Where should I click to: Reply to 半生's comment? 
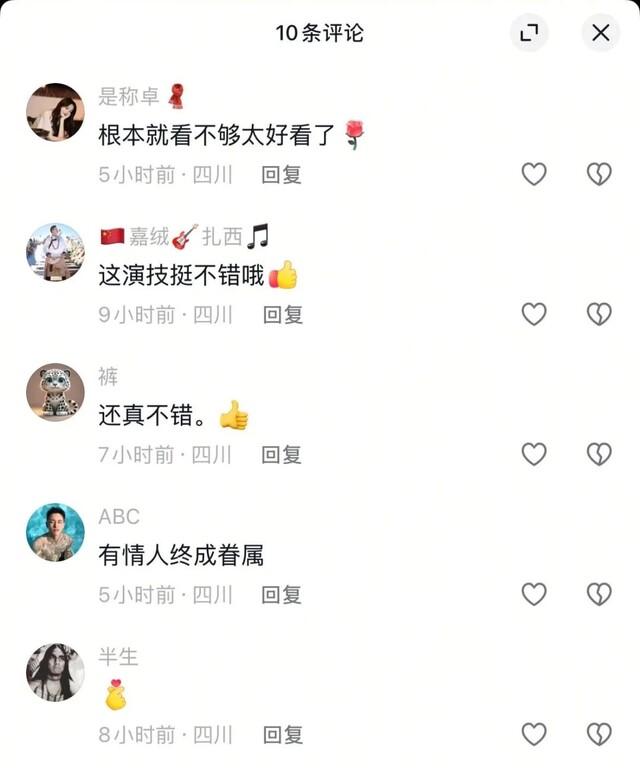tap(282, 735)
